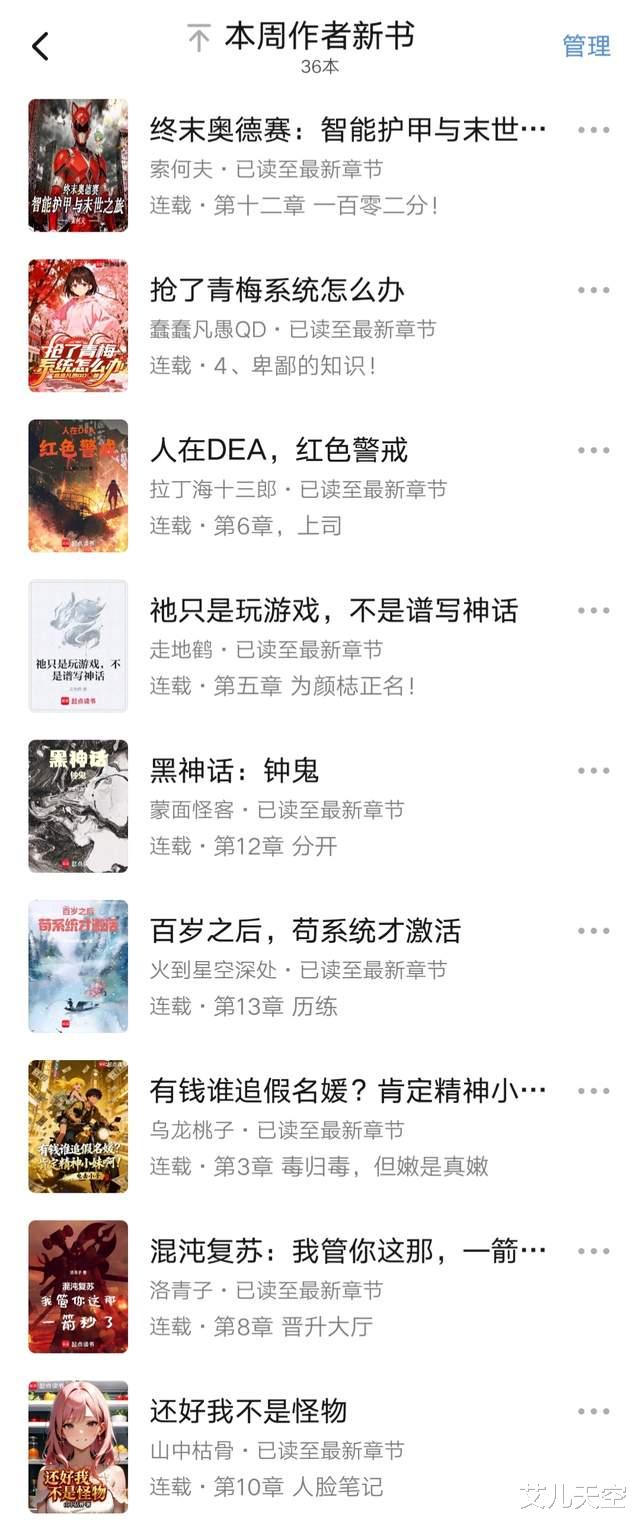This screenshot has width=640, height=1527.
Task: Open the book 还好我不是怪物
Action: pos(248,1411)
